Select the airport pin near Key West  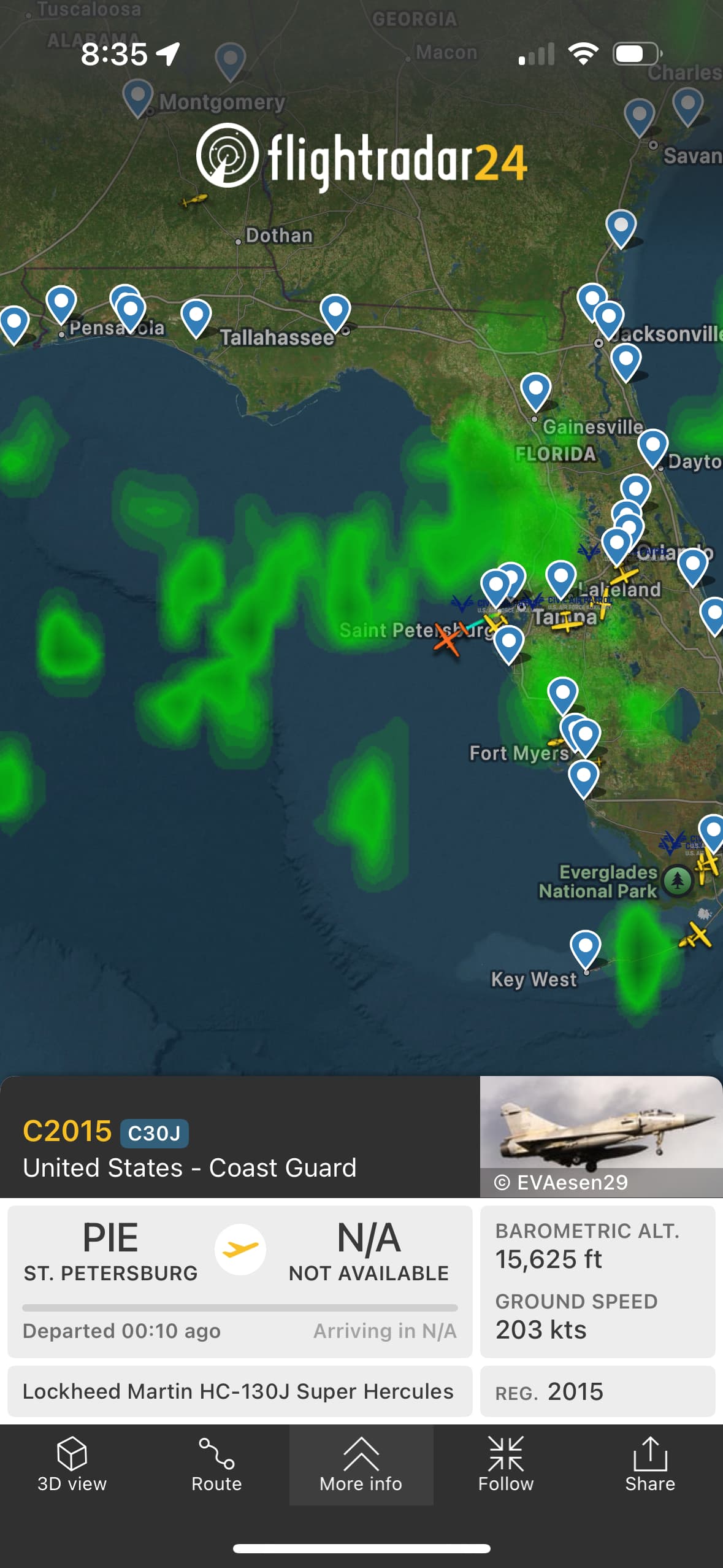585,947
